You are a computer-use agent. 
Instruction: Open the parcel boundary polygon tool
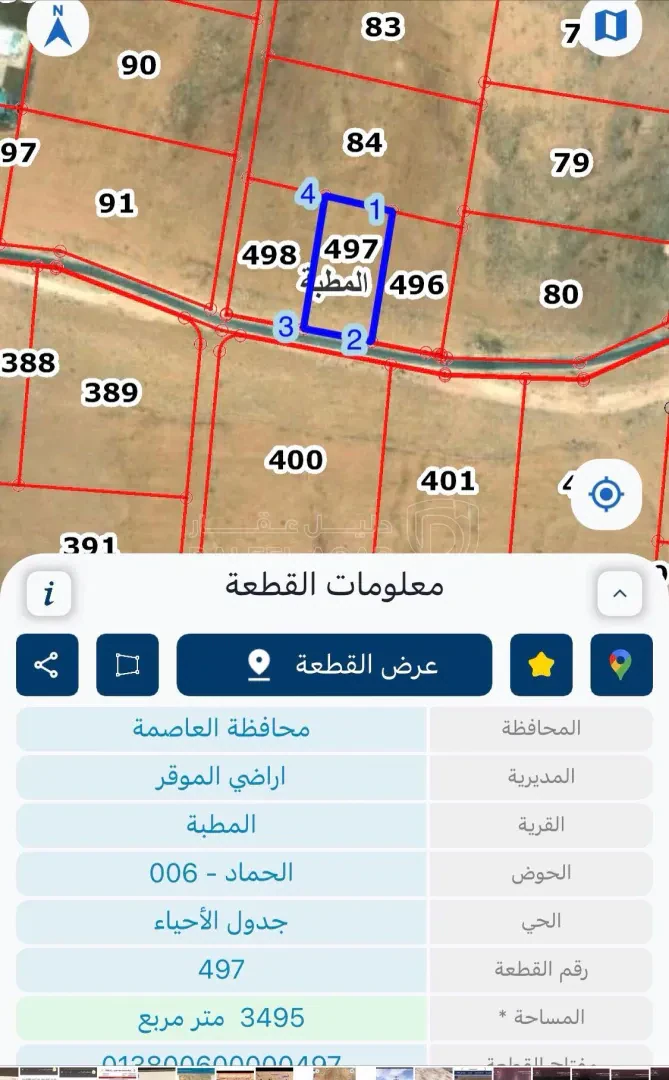click(x=127, y=665)
